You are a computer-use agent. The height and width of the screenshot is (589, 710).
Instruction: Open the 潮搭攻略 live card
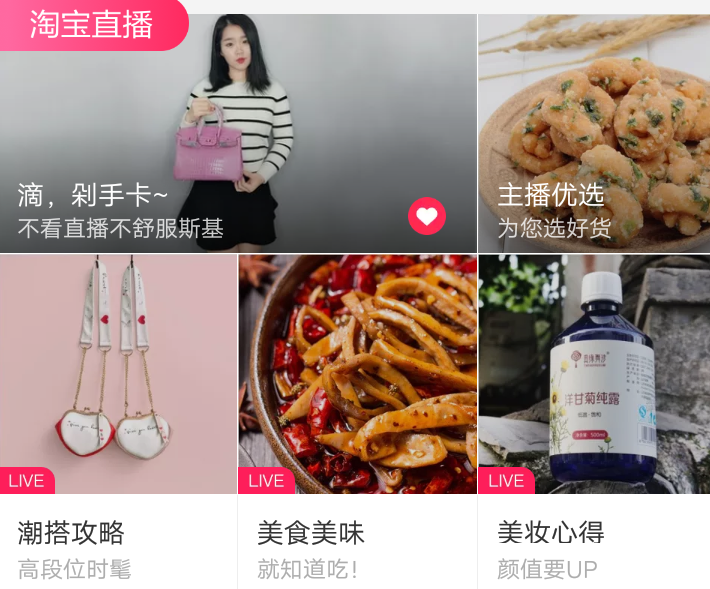click(x=118, y=420)
